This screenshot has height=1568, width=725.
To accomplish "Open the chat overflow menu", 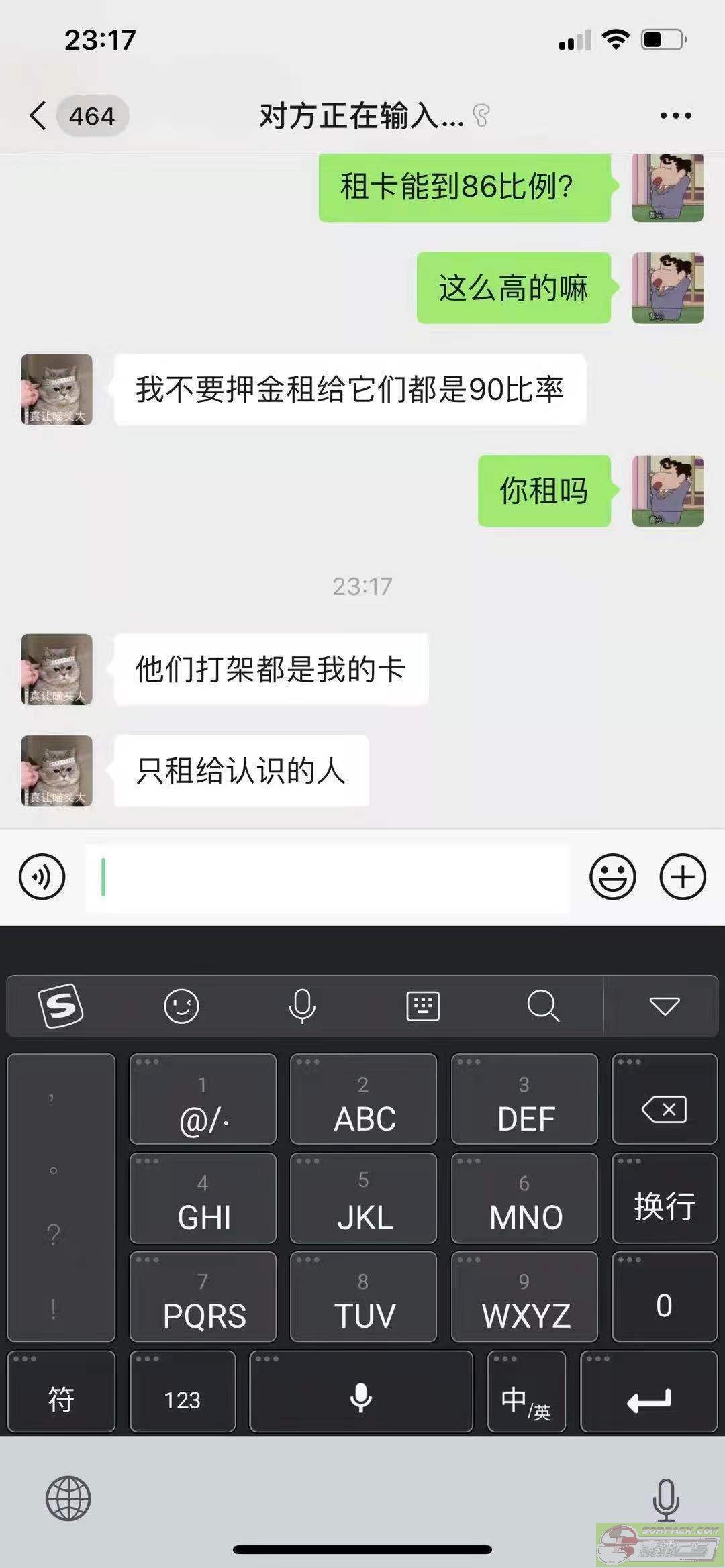I will click(675, 116).
